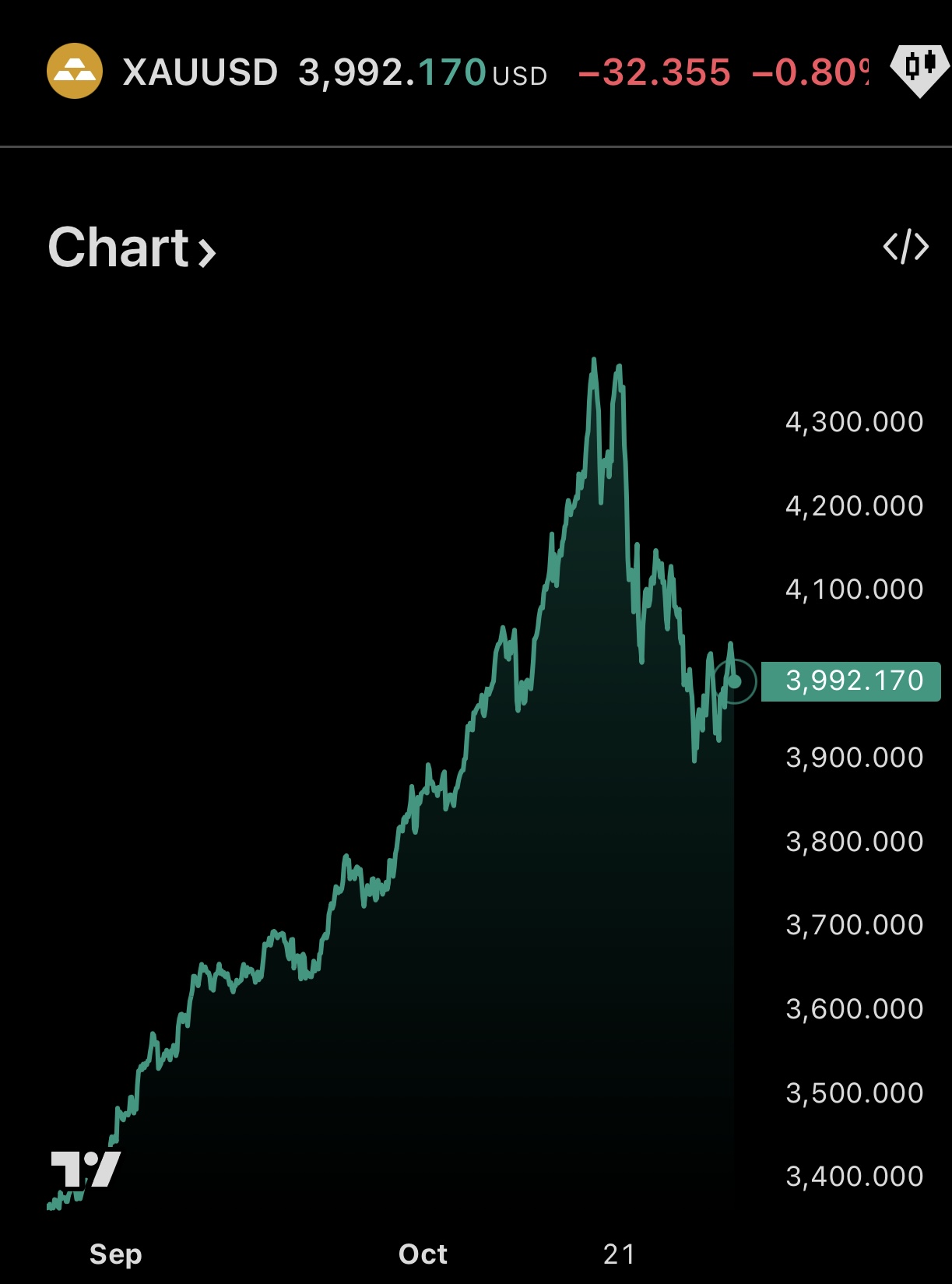Image resolution: width=952 pixels, height=1284 pixels.
Task: Open the candlestick chart type icon
Action: [x=919, y=68]
